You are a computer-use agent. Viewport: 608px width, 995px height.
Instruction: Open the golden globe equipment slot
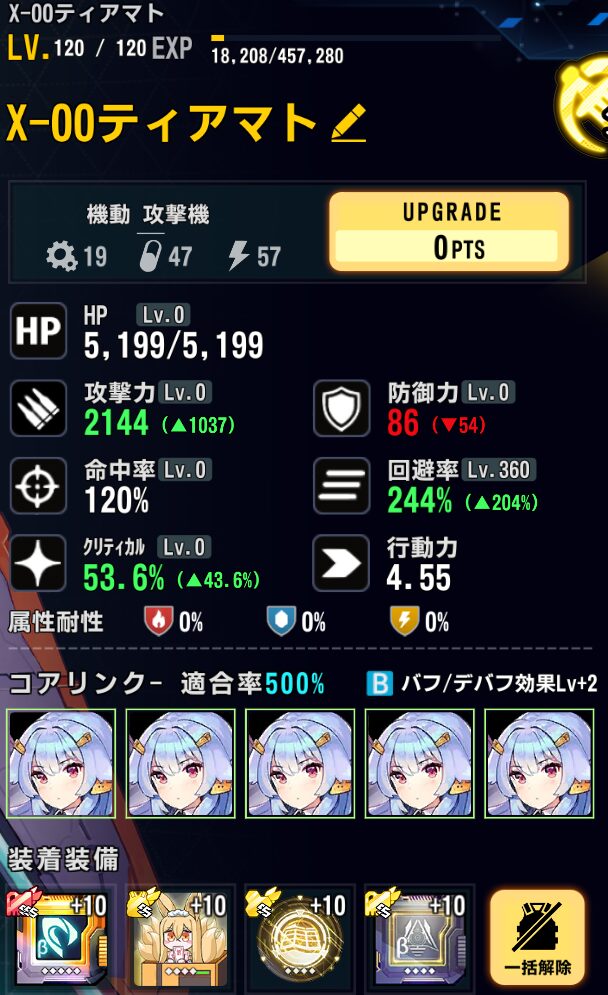click(x=297, y=938)
